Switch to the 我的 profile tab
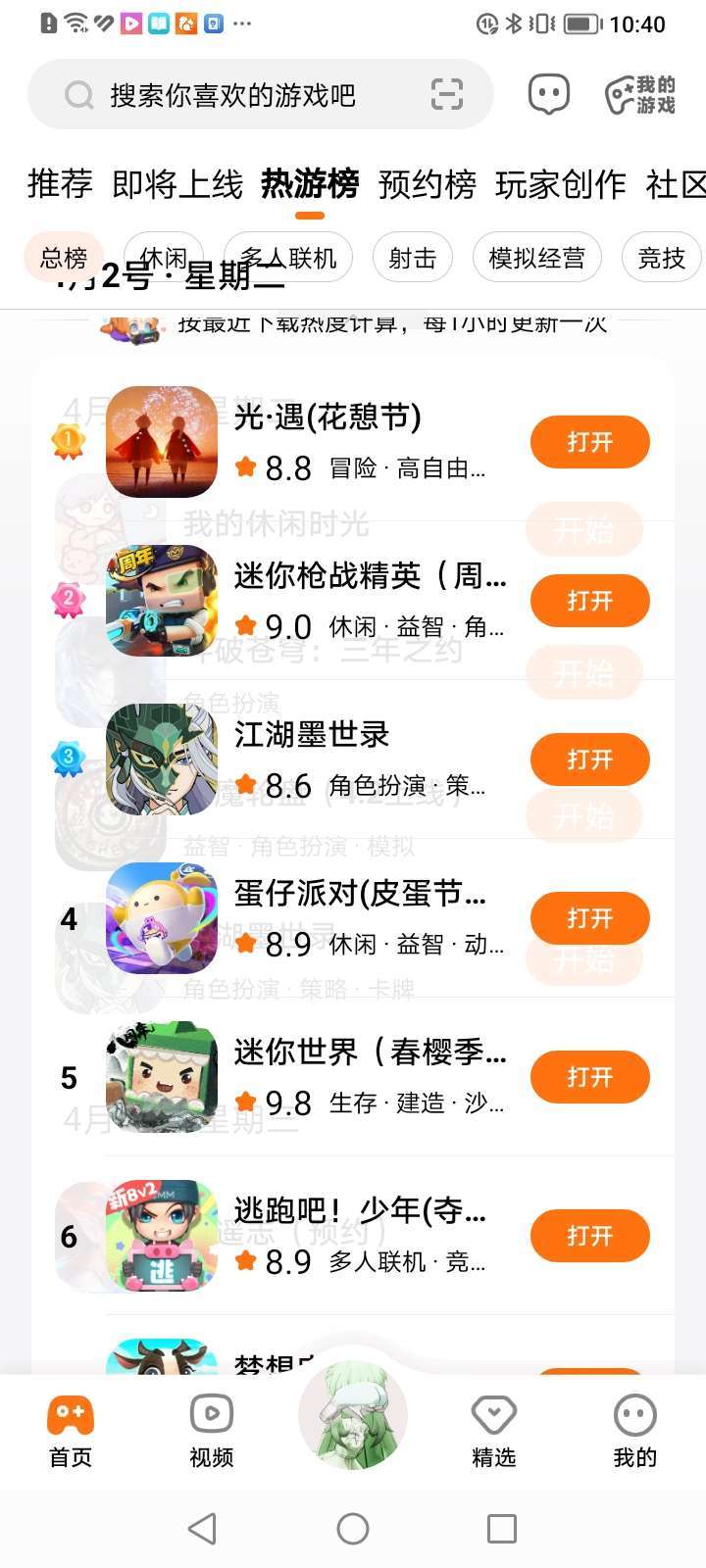This screenshot has width=706, height=1568. coord(634,1431)
